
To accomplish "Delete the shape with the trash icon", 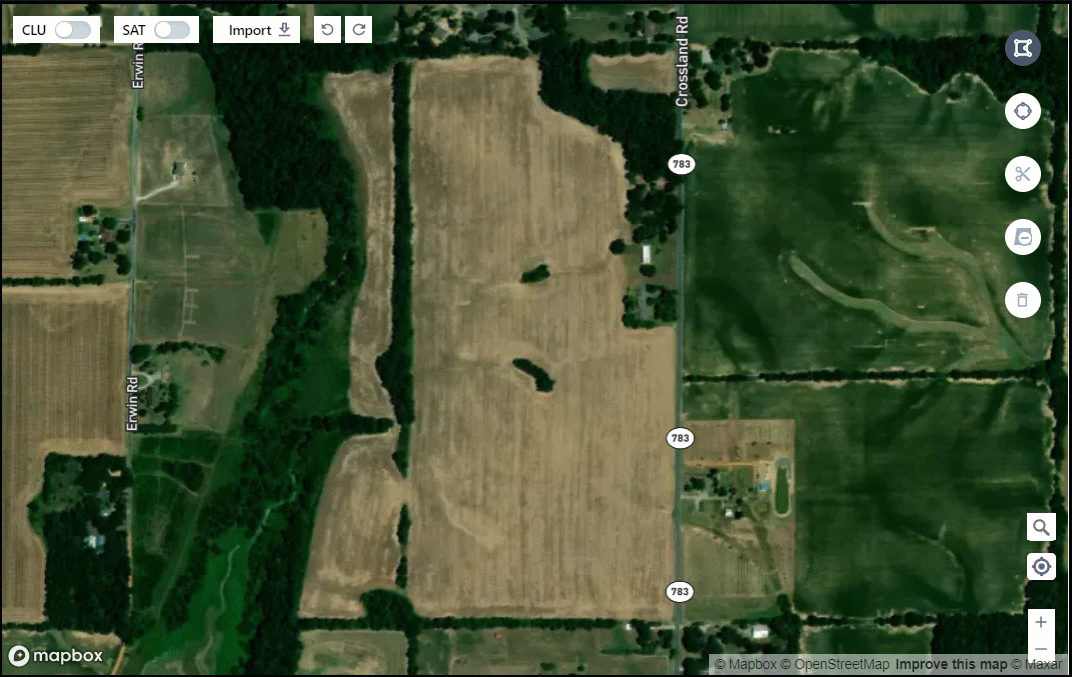I will [1022, 299].
